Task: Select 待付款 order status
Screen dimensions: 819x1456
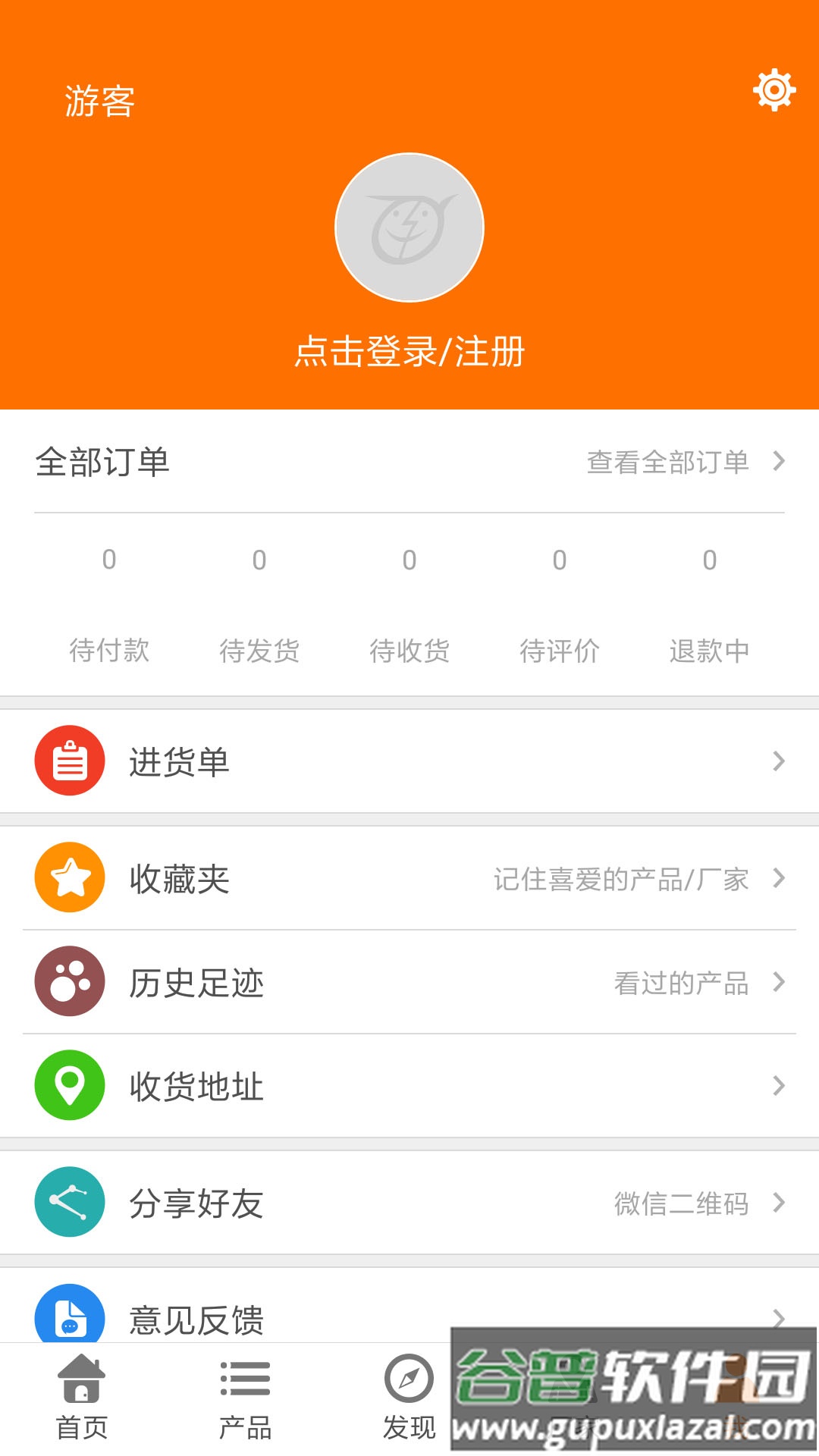Action: [x=108, y=651]
